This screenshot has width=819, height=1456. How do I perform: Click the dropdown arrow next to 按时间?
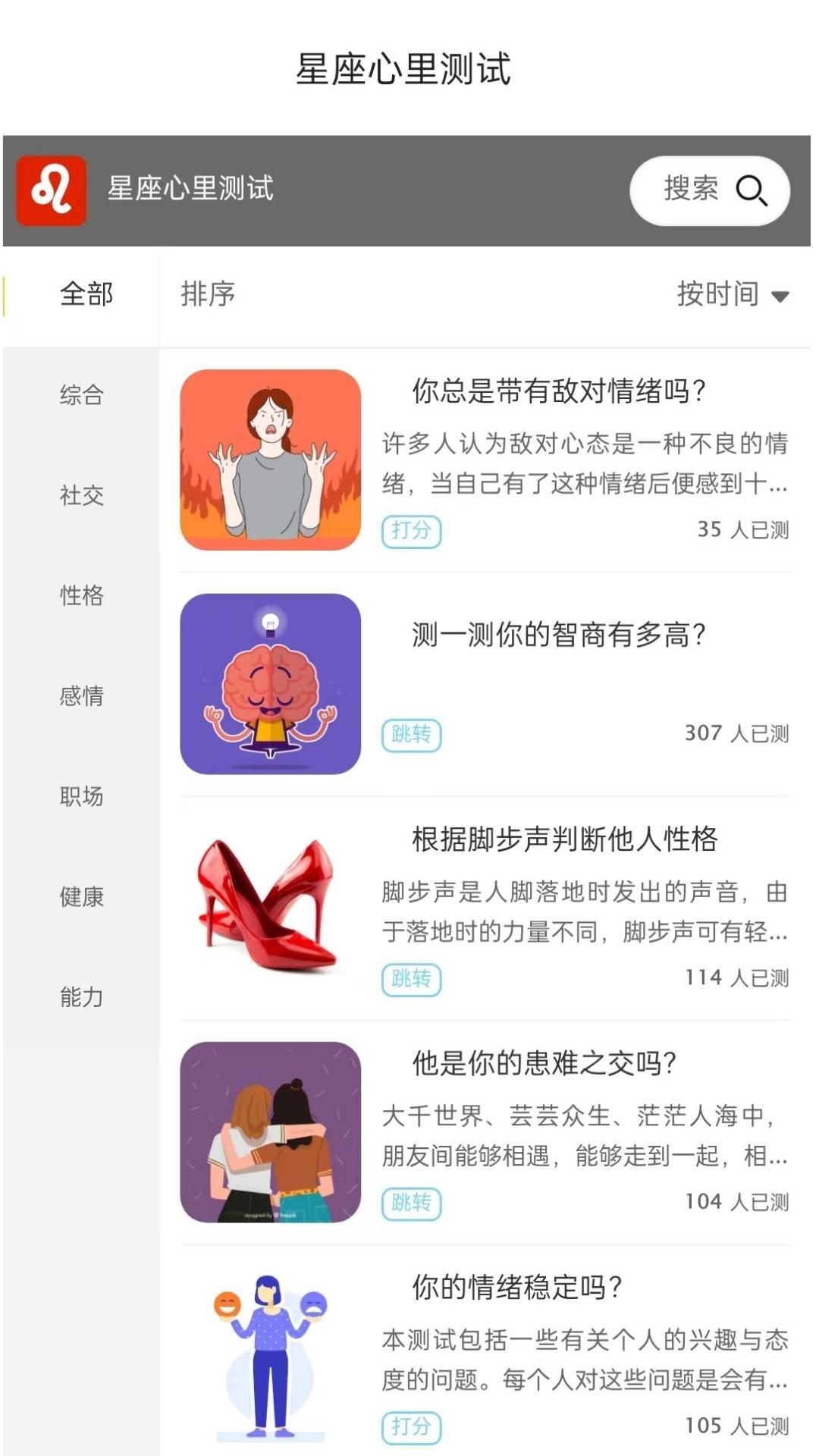coord(781,297)
